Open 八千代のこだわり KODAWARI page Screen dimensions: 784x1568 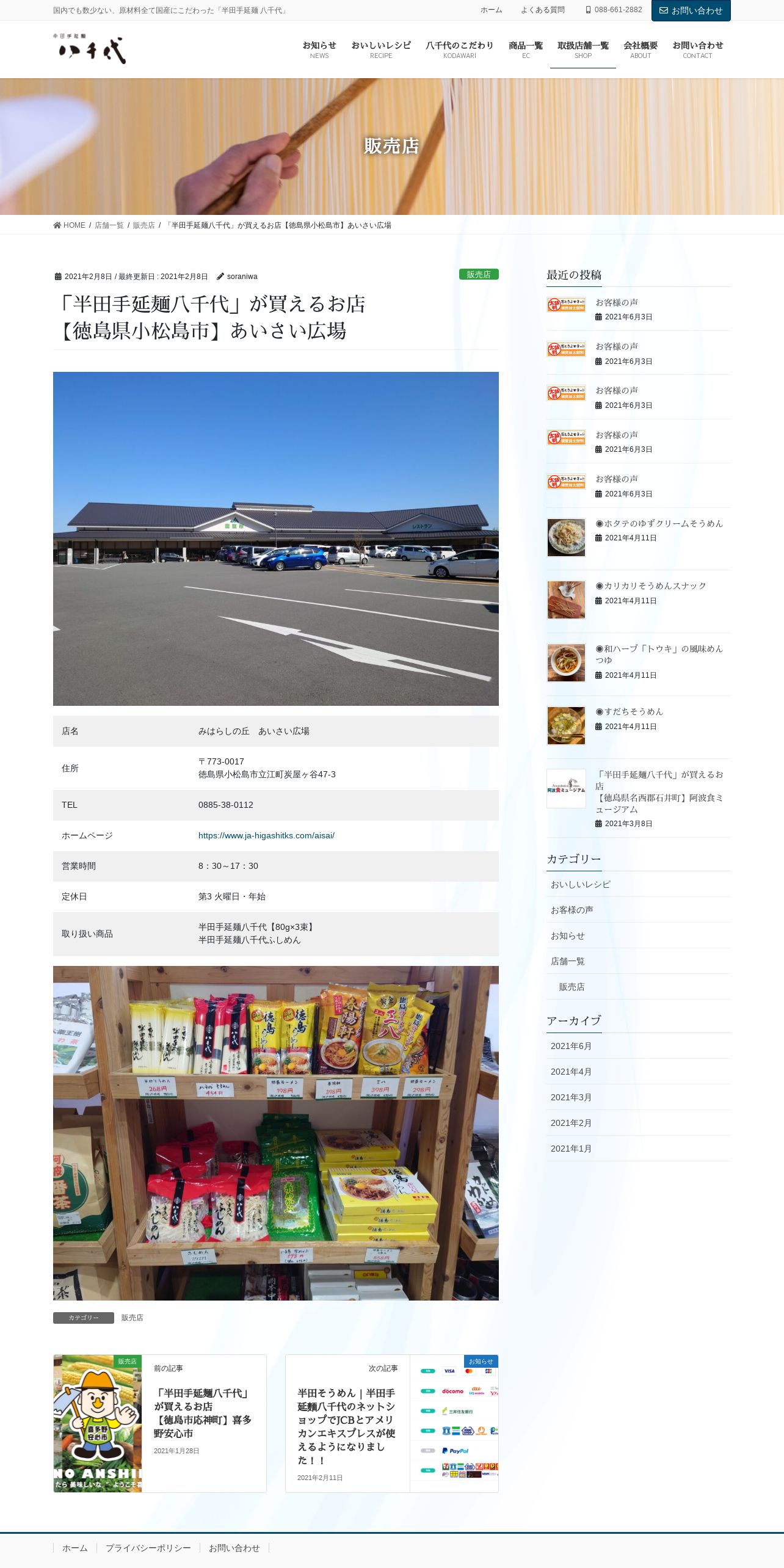click(x=460, y=49)
